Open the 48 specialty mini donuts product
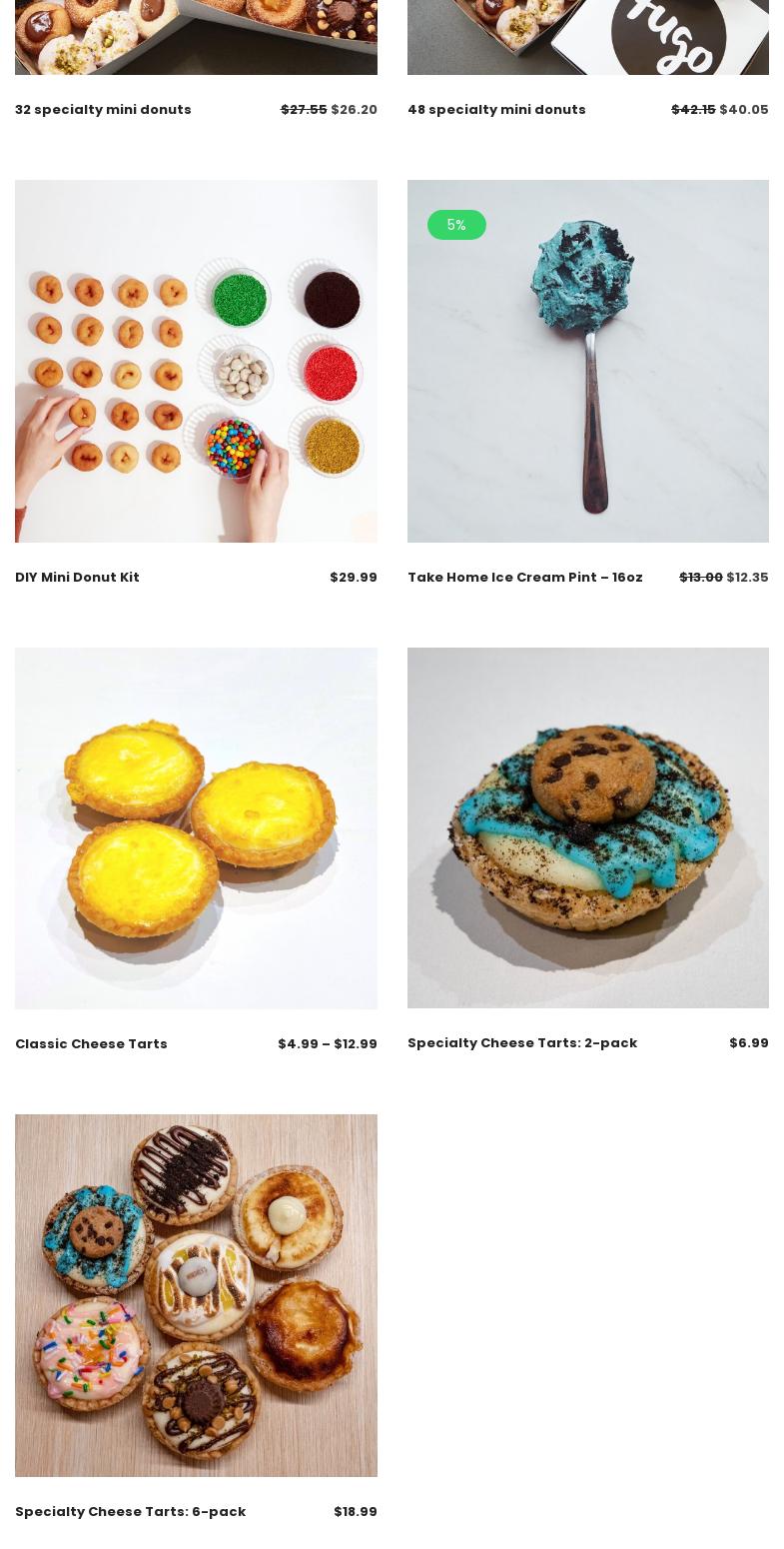 pyautogui.click(x=496, y=110)
